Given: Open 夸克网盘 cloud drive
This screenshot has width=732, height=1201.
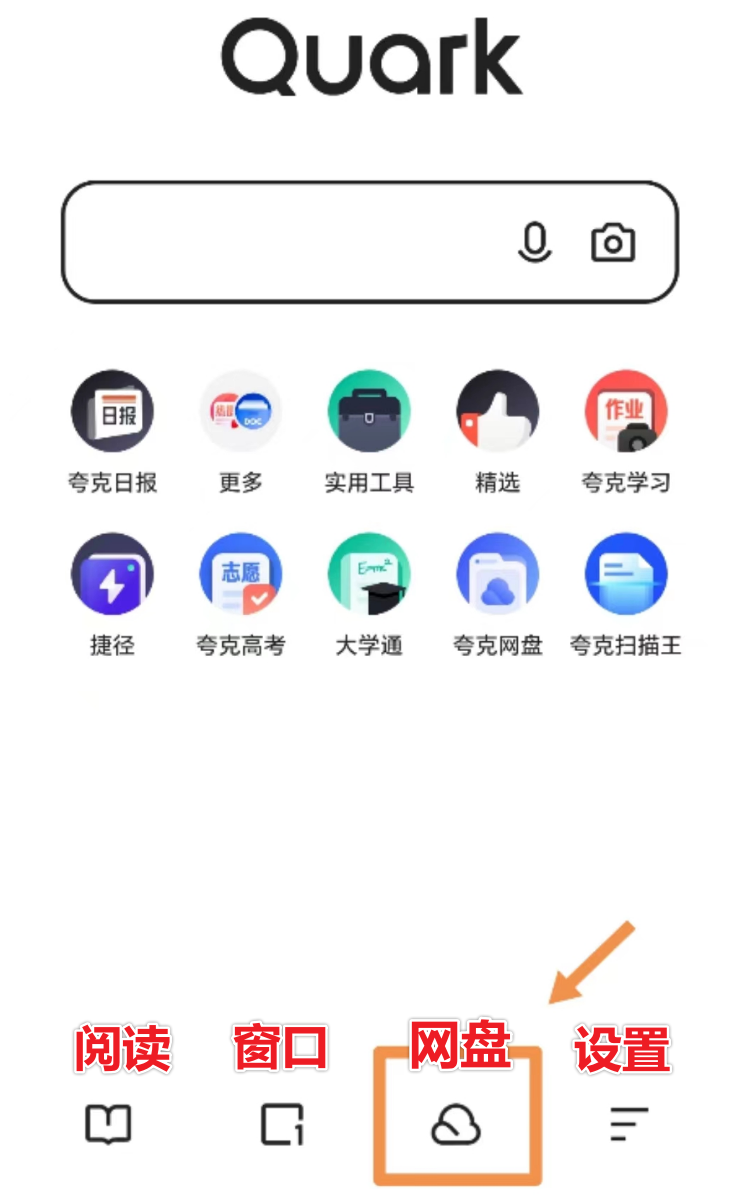Looking at the screenshot, I should pos(497,572).
